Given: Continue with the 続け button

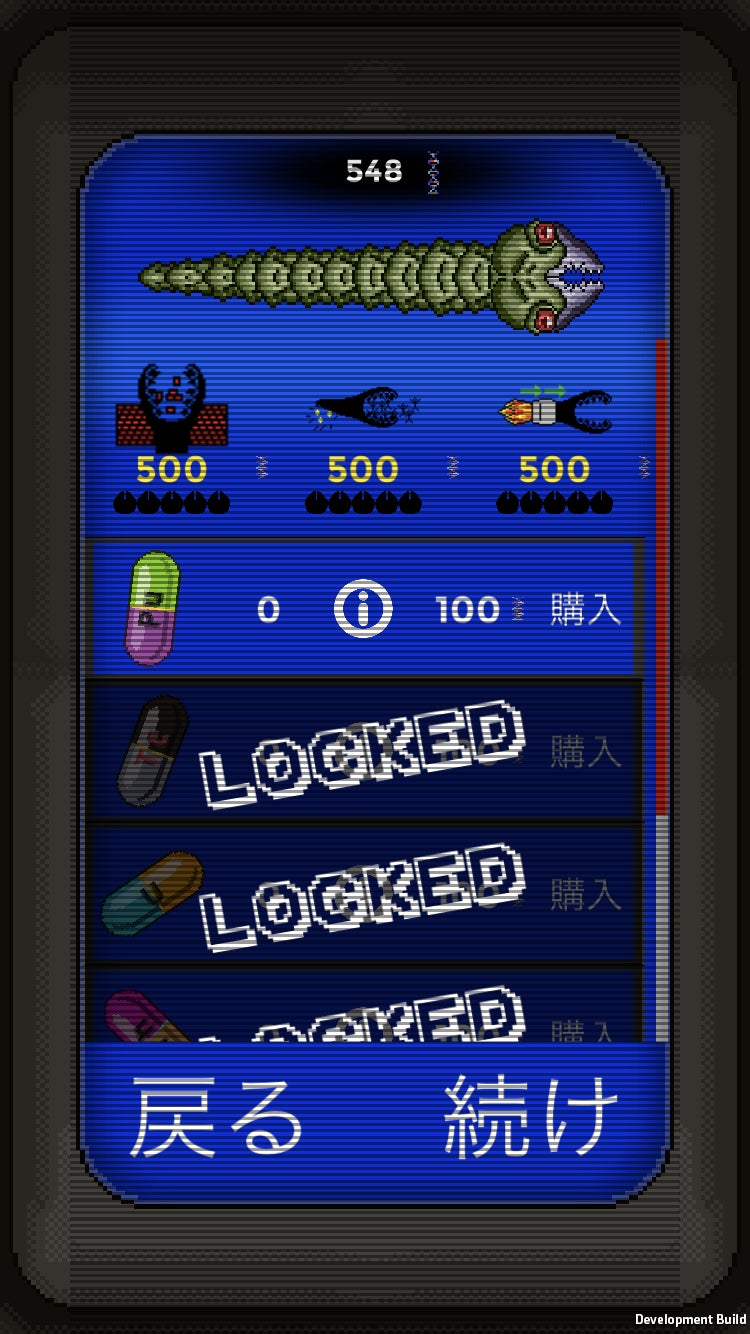Looking at the screenshot, I should (531, 1116).
